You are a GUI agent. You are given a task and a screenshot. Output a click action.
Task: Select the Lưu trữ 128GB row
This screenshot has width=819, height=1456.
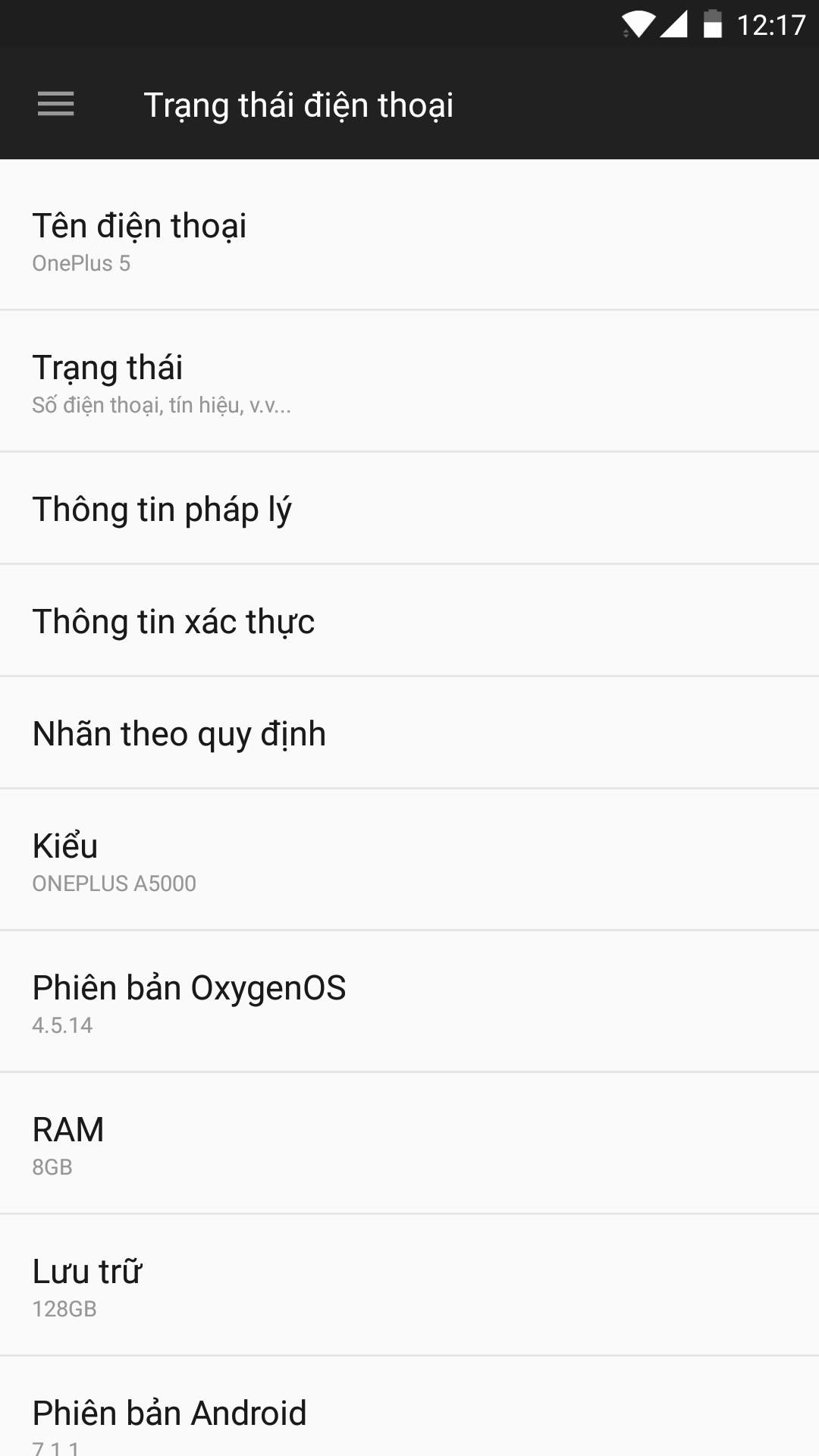pos(409,1286)
